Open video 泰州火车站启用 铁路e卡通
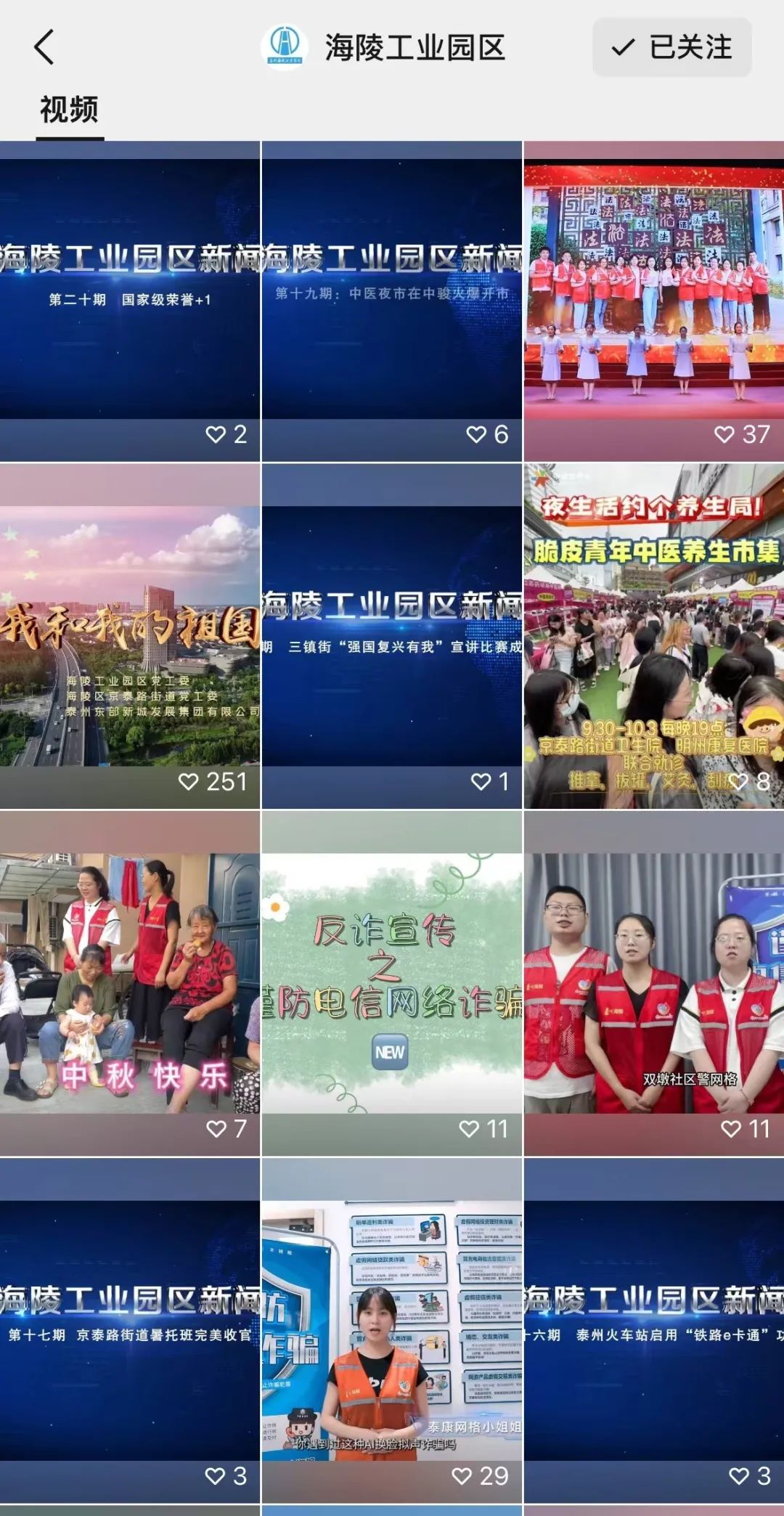Image resolution: width=784 pixels, height=1516 pixels. 653,1330
